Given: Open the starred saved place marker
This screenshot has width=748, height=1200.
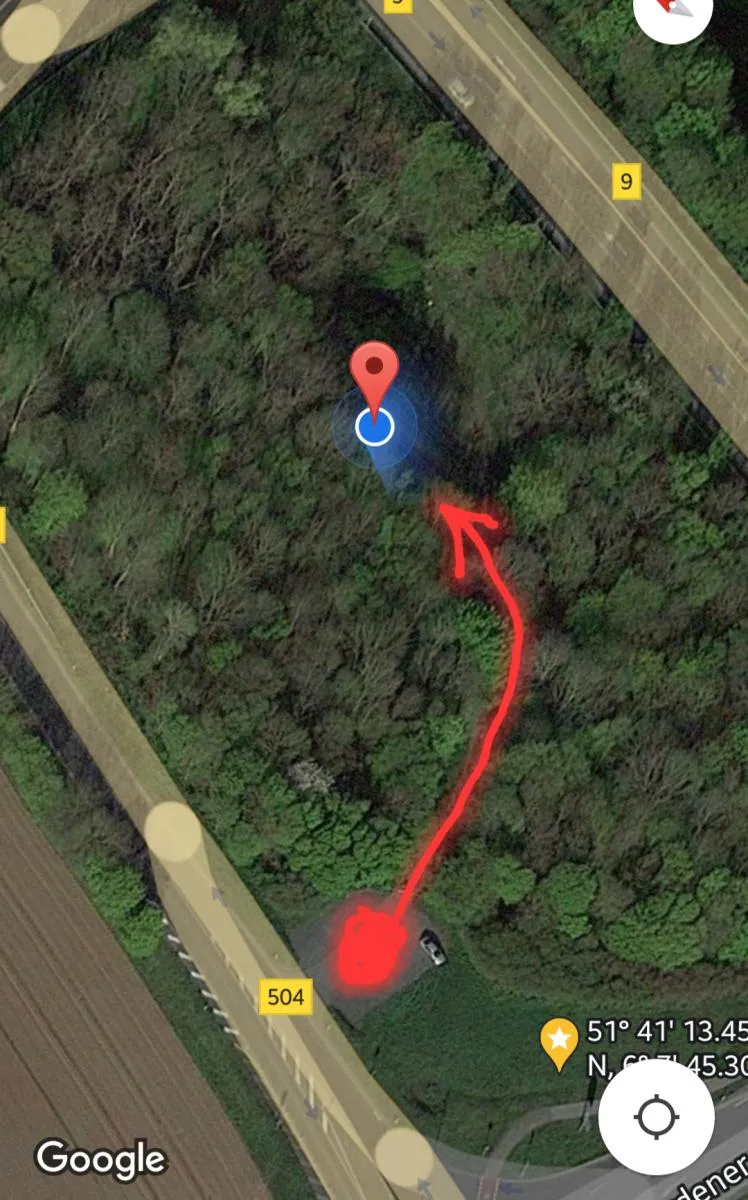Looking at the screenshot, I should pos(559,1044).
